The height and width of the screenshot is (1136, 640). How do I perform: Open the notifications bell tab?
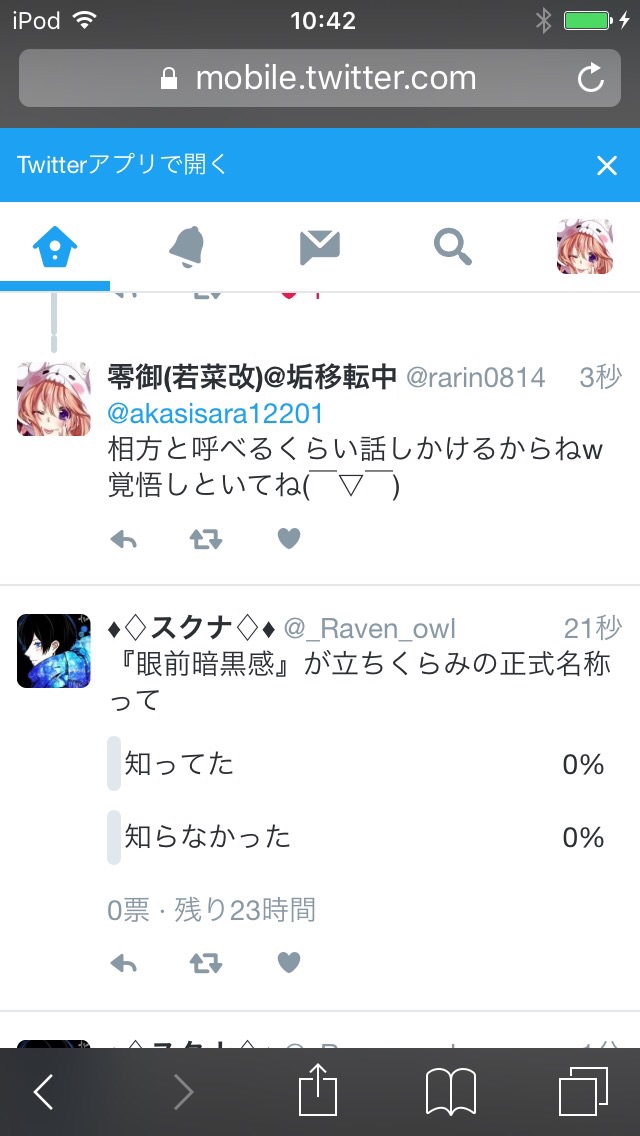point(186,246)
